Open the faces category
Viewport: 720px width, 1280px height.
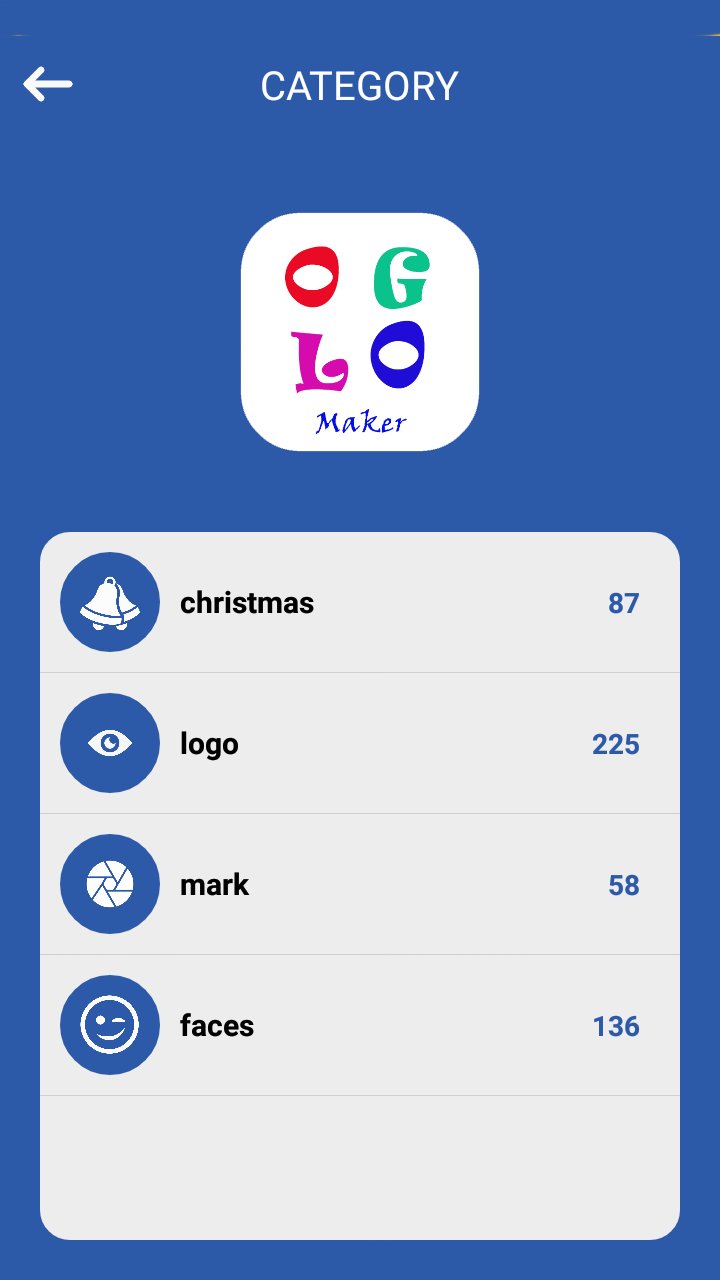click(x=360, y=1025)
